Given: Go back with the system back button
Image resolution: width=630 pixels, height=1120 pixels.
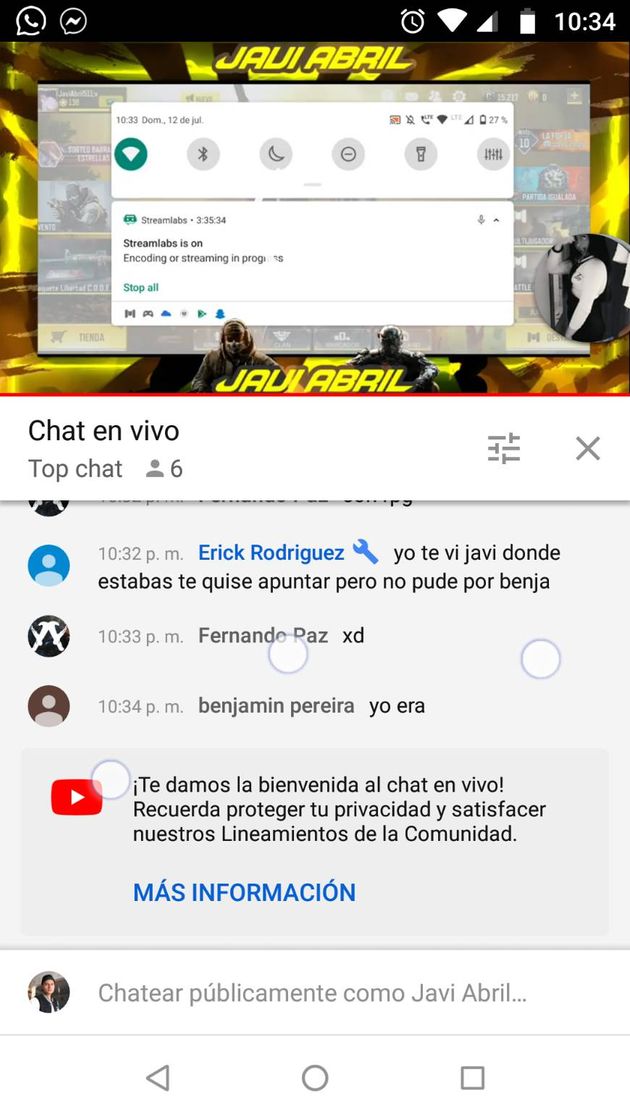Looking at the screenshot, I should point(157,1077).
